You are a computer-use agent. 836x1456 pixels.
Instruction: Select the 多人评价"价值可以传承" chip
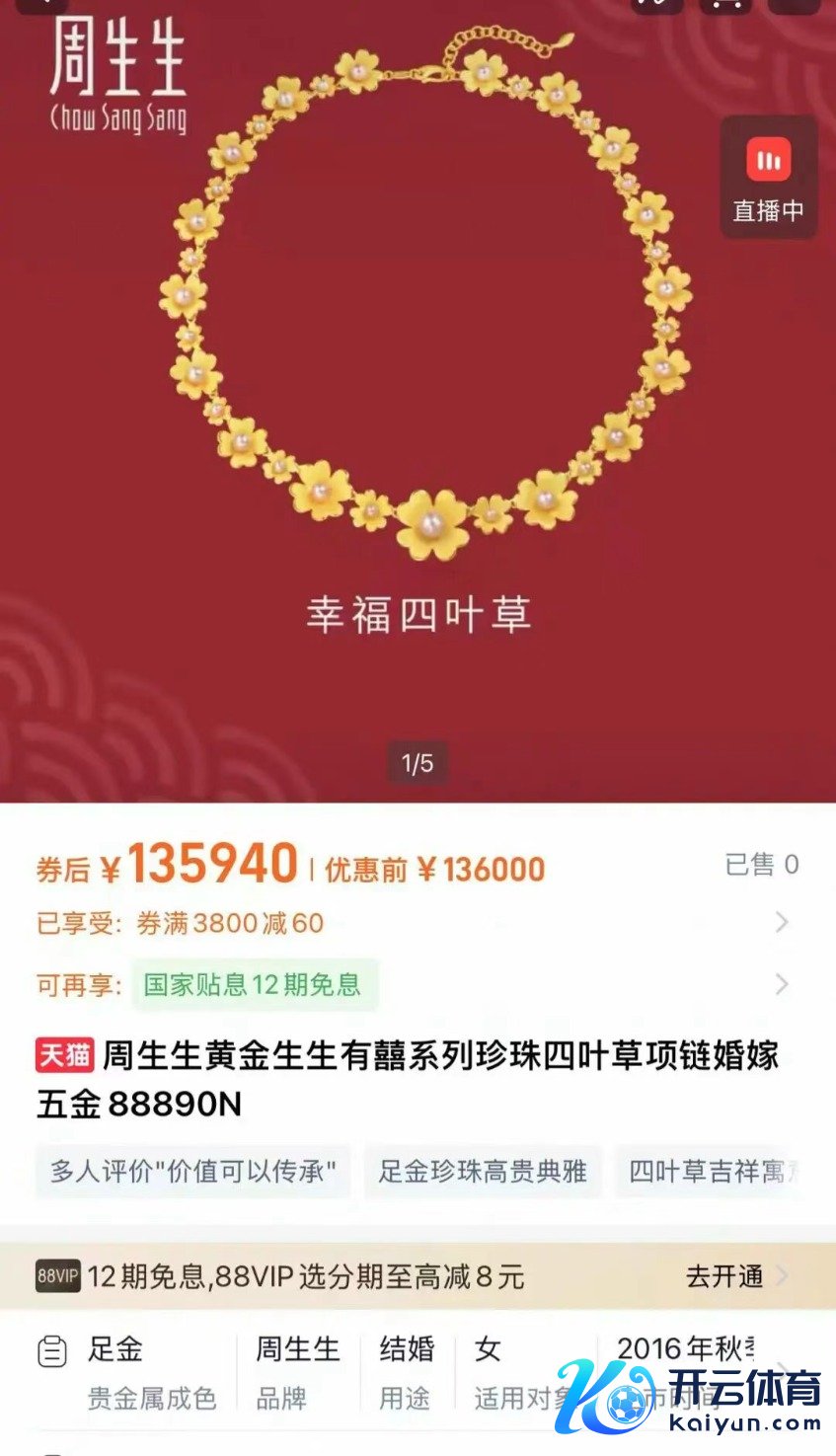193,1172
